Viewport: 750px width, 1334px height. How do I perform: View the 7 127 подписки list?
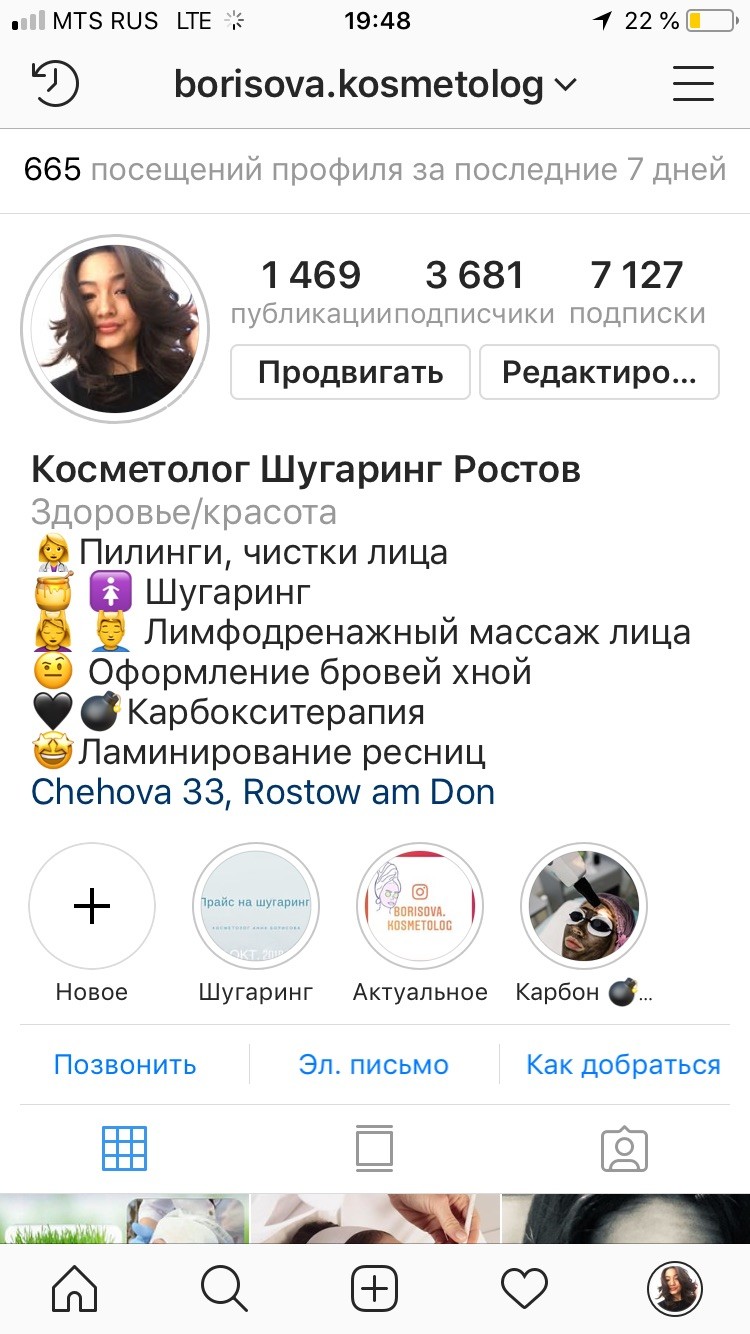637,292
